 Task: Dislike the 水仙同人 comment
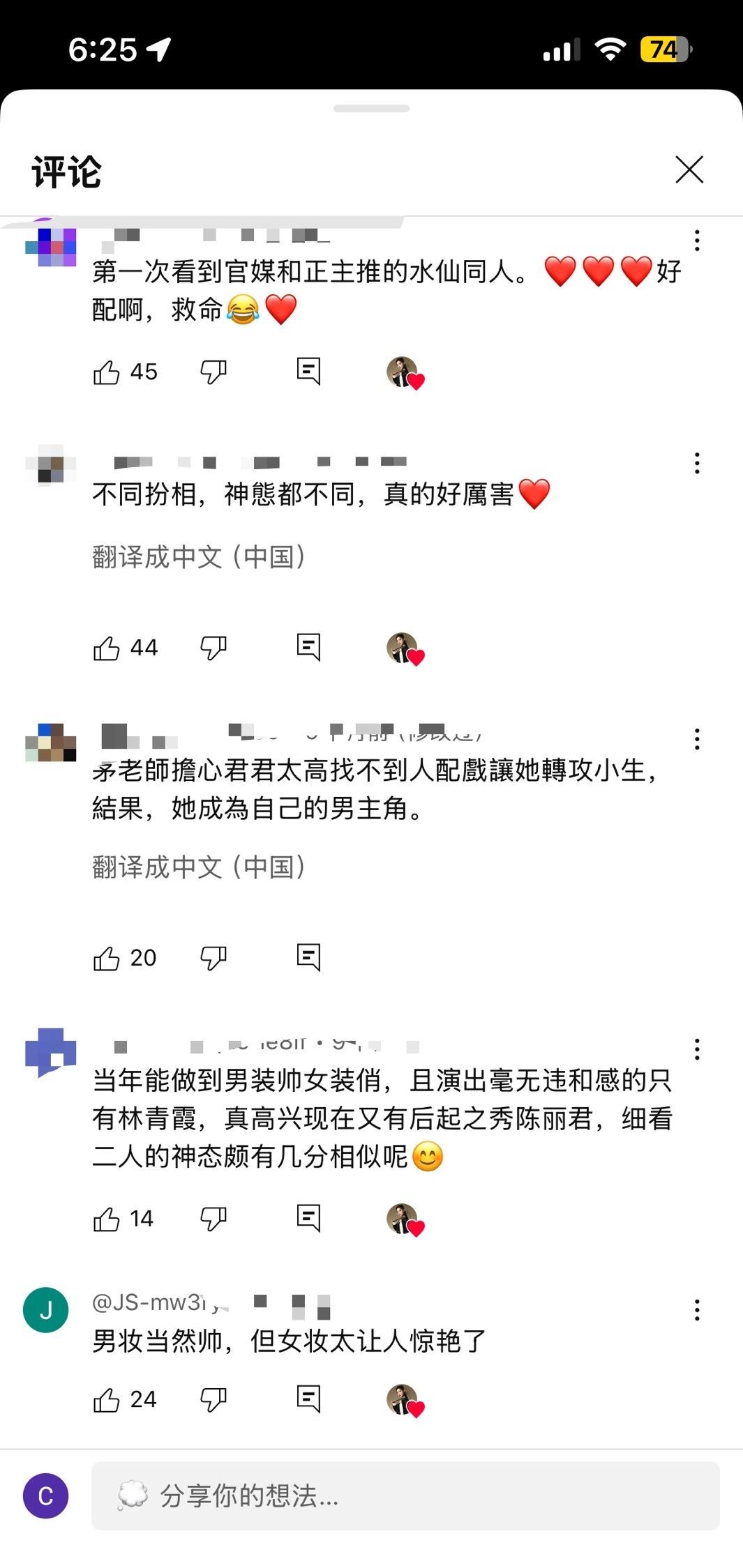coord(213,372)
